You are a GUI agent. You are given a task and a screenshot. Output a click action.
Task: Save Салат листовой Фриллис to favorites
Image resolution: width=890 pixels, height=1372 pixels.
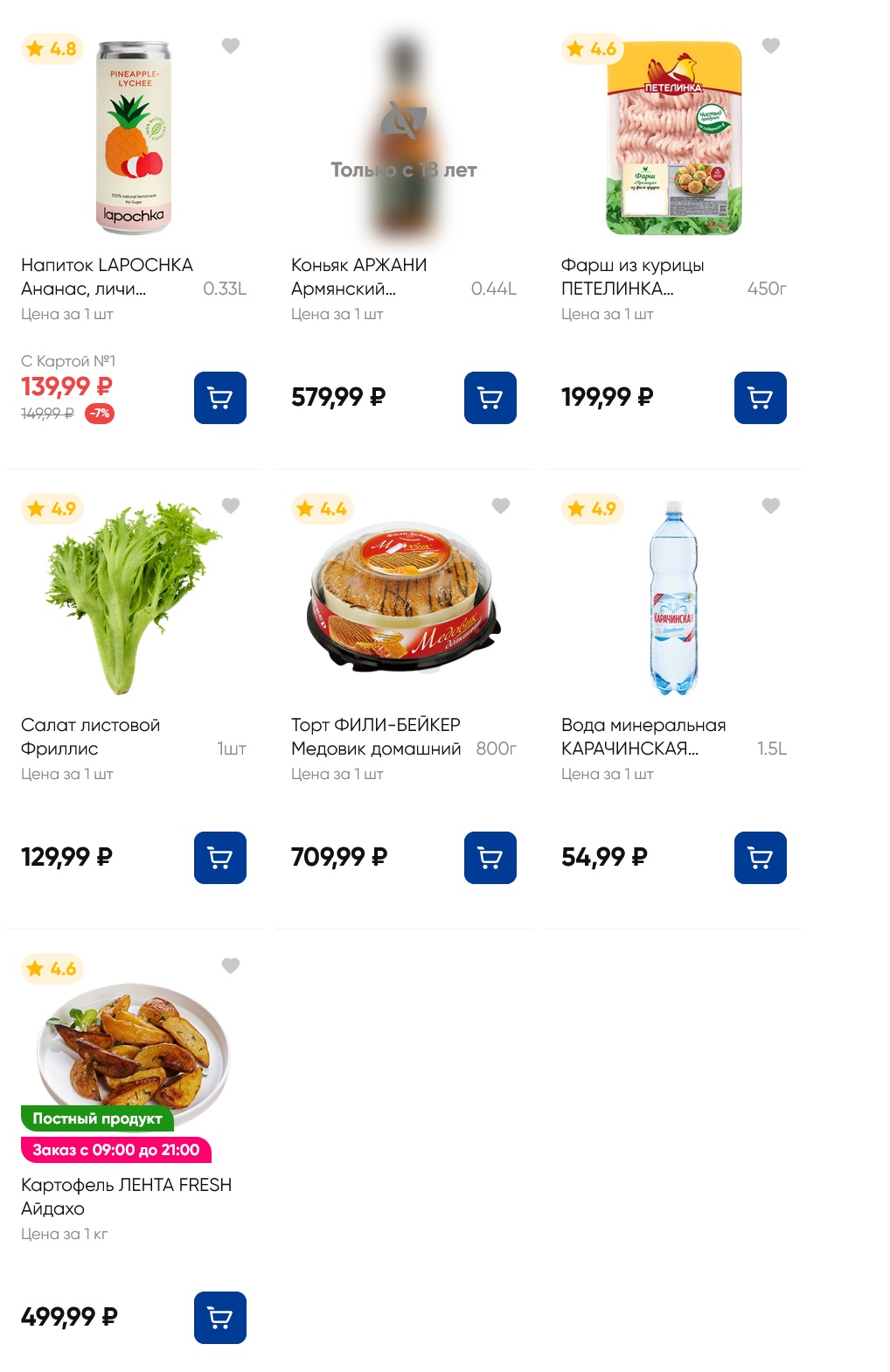click(231, 505)
